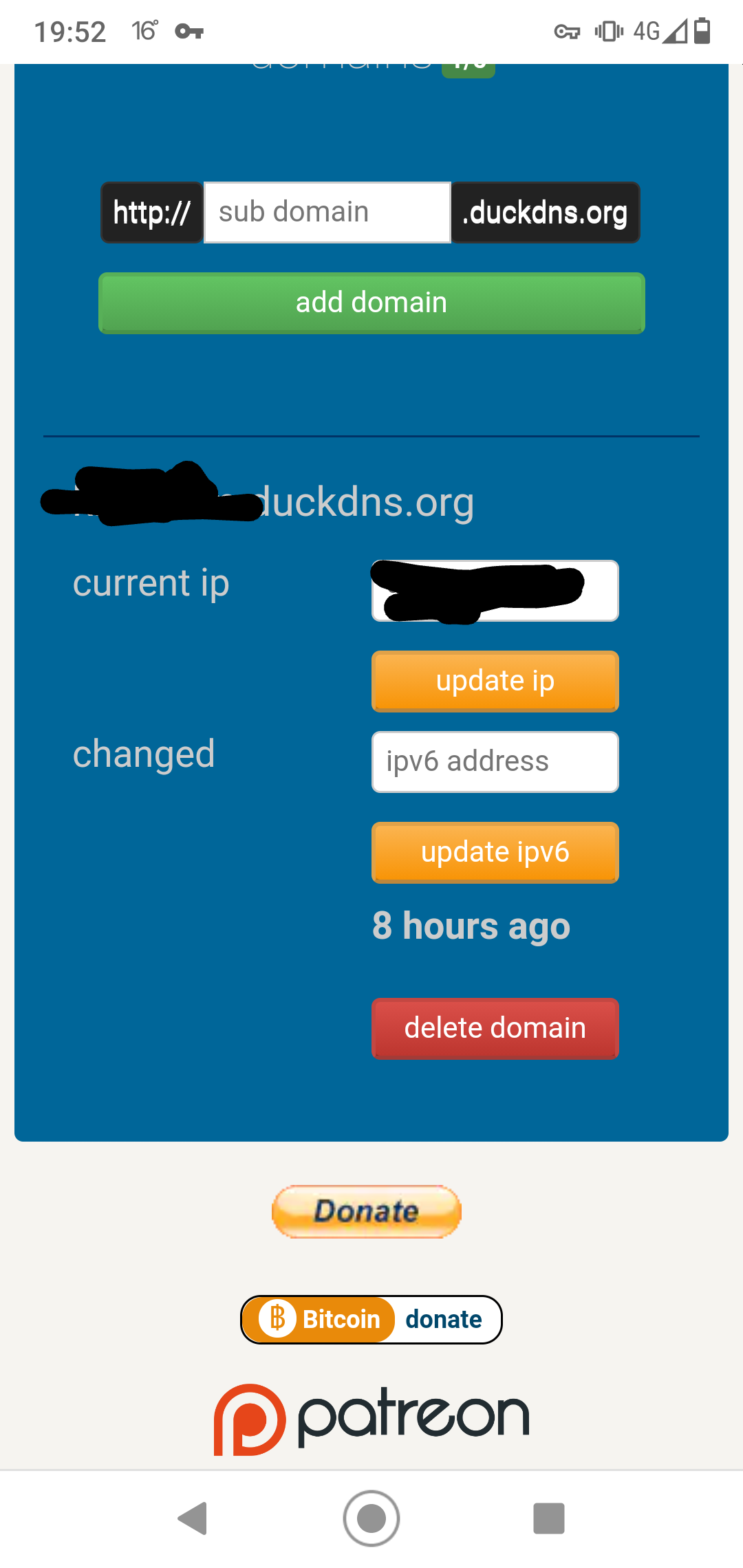The image size is (743, 1568).
Task: Tap the update ipv6 button
Action: [x=495, y=852]
